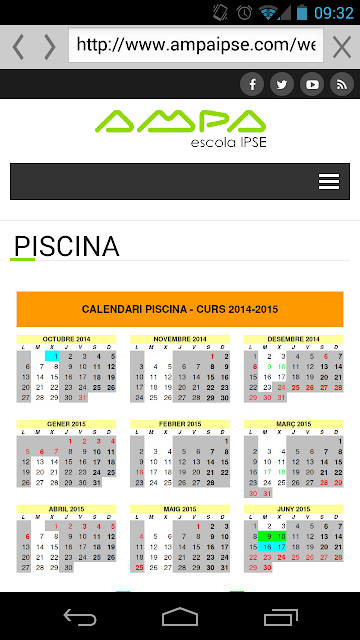Screen dimensions: 360x640
Task: Open the AMPA escola IPSE homepage logo
Action: (x=180, y=128)
